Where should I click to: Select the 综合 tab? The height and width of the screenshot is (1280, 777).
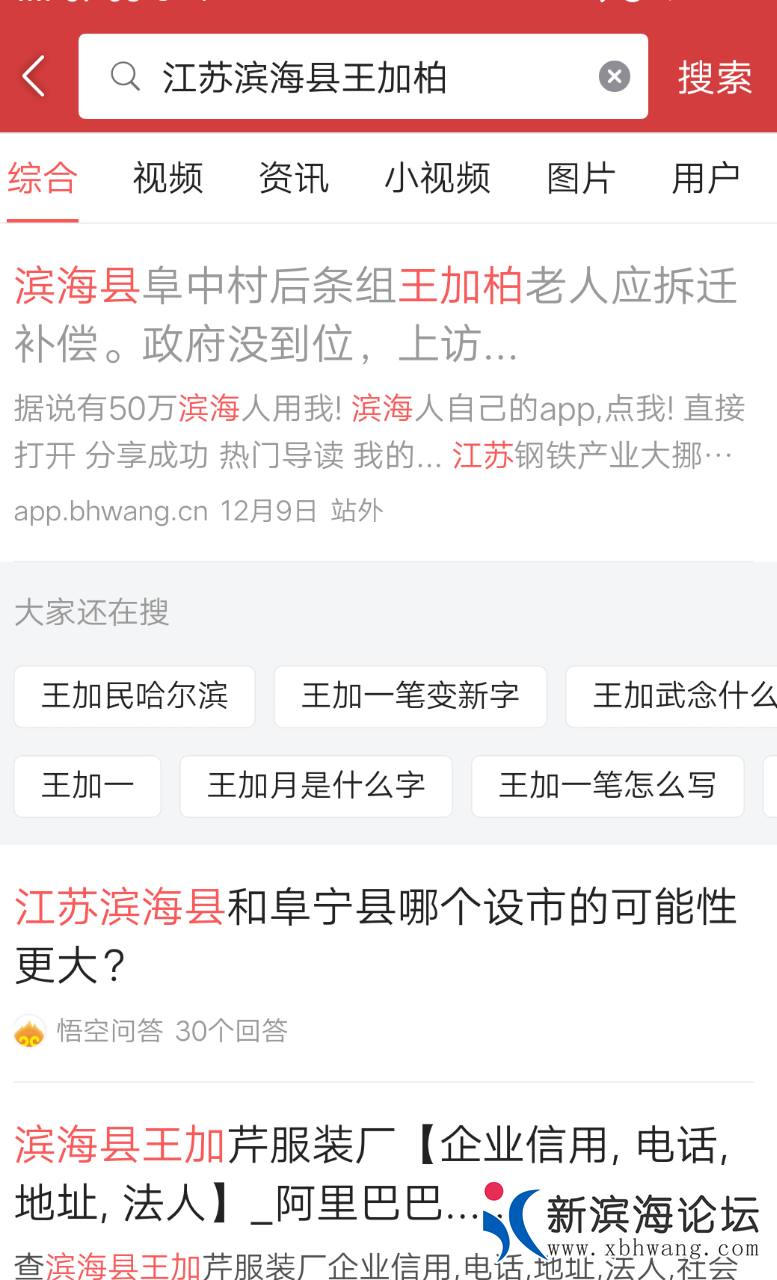click(x=42, y=178)
